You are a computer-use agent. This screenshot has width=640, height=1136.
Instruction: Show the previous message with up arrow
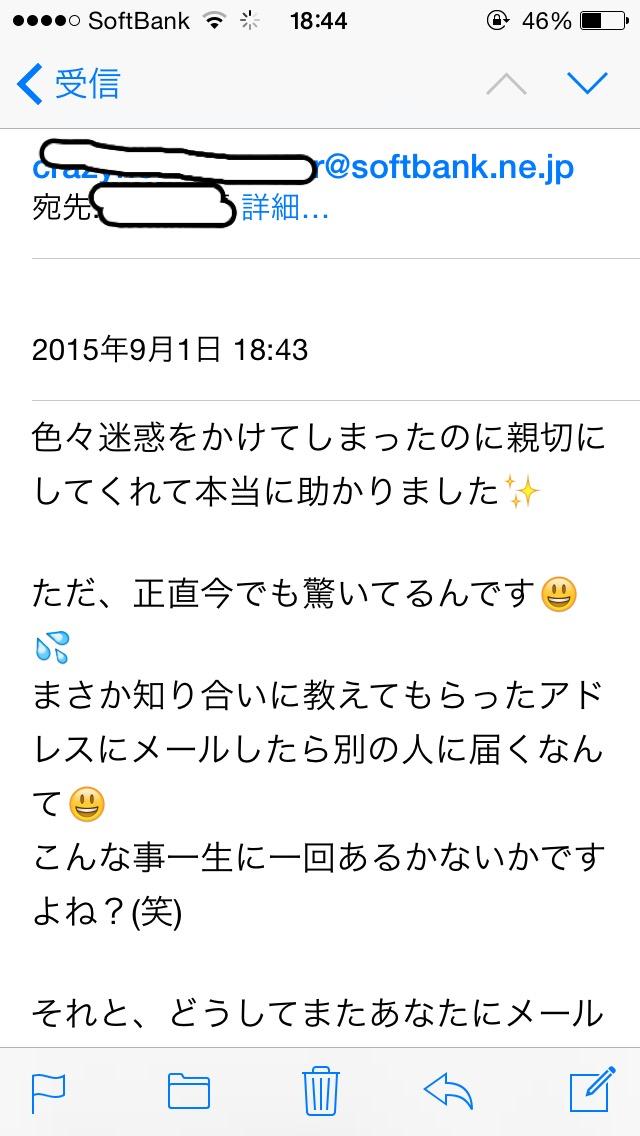506,84
